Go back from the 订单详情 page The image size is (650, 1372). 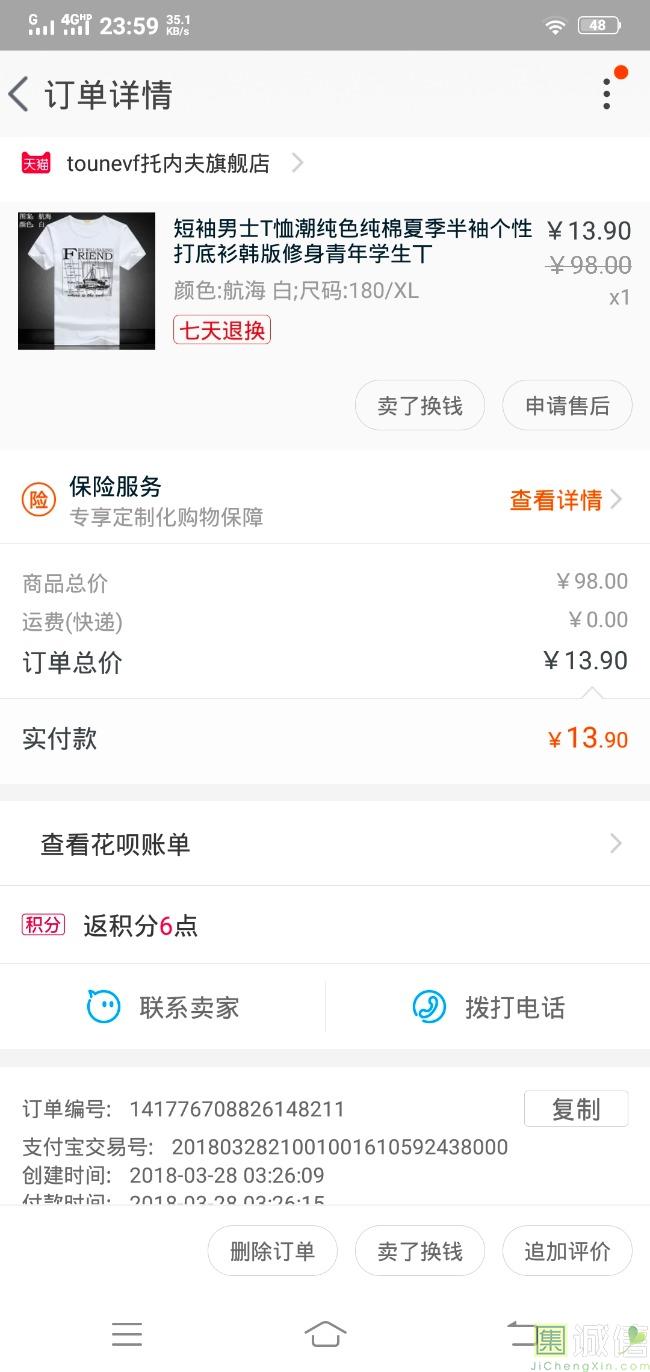click(x=18, y=95)
